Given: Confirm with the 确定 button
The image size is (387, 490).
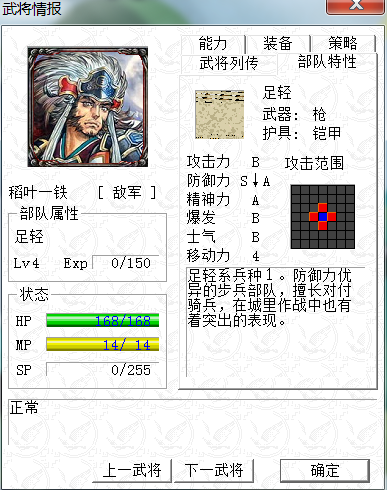Looking at the screenshot, I should click(x=325, y=470).
